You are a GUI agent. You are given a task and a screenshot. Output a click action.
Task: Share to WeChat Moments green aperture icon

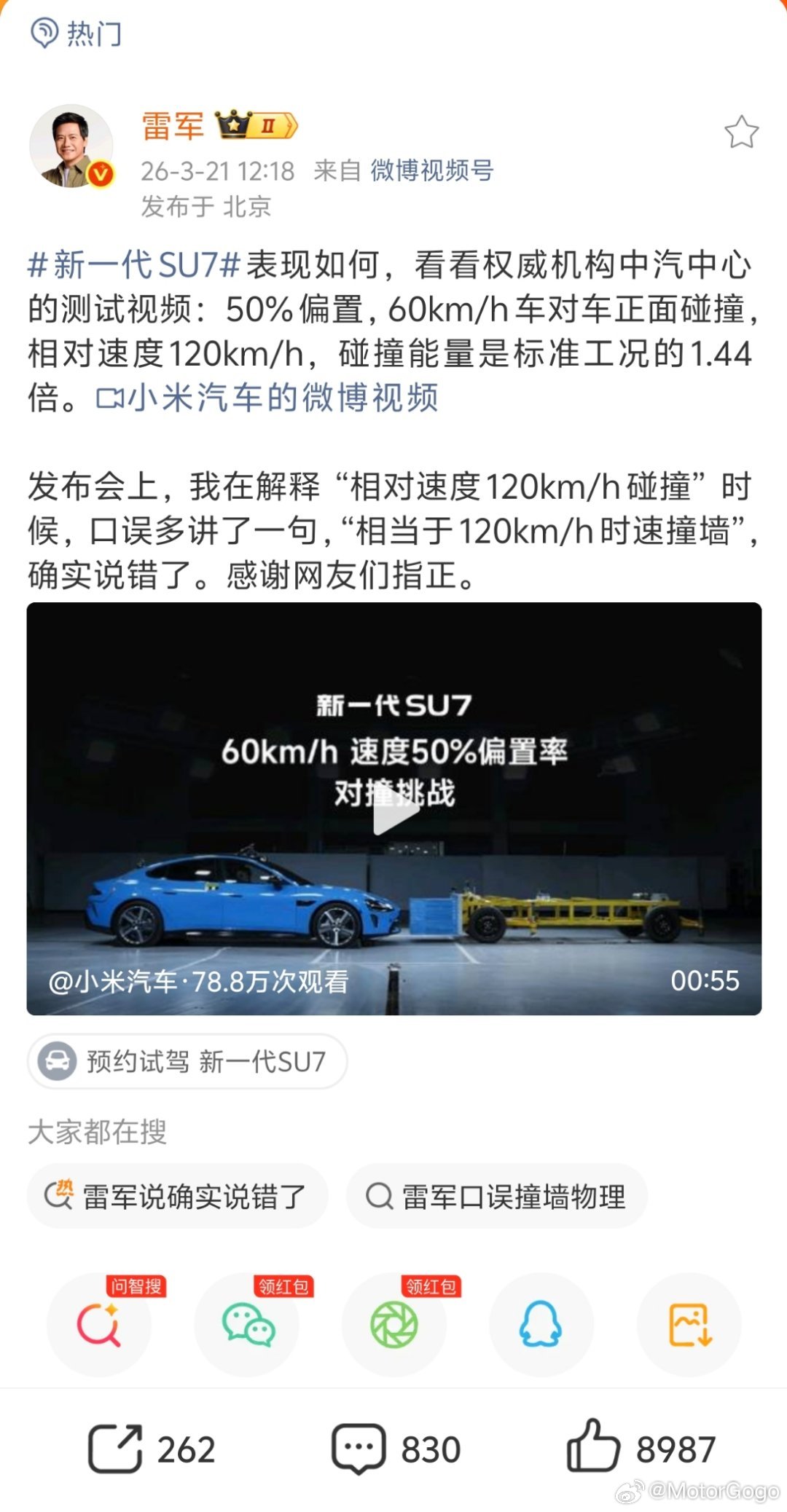(x=393, y=1327)
